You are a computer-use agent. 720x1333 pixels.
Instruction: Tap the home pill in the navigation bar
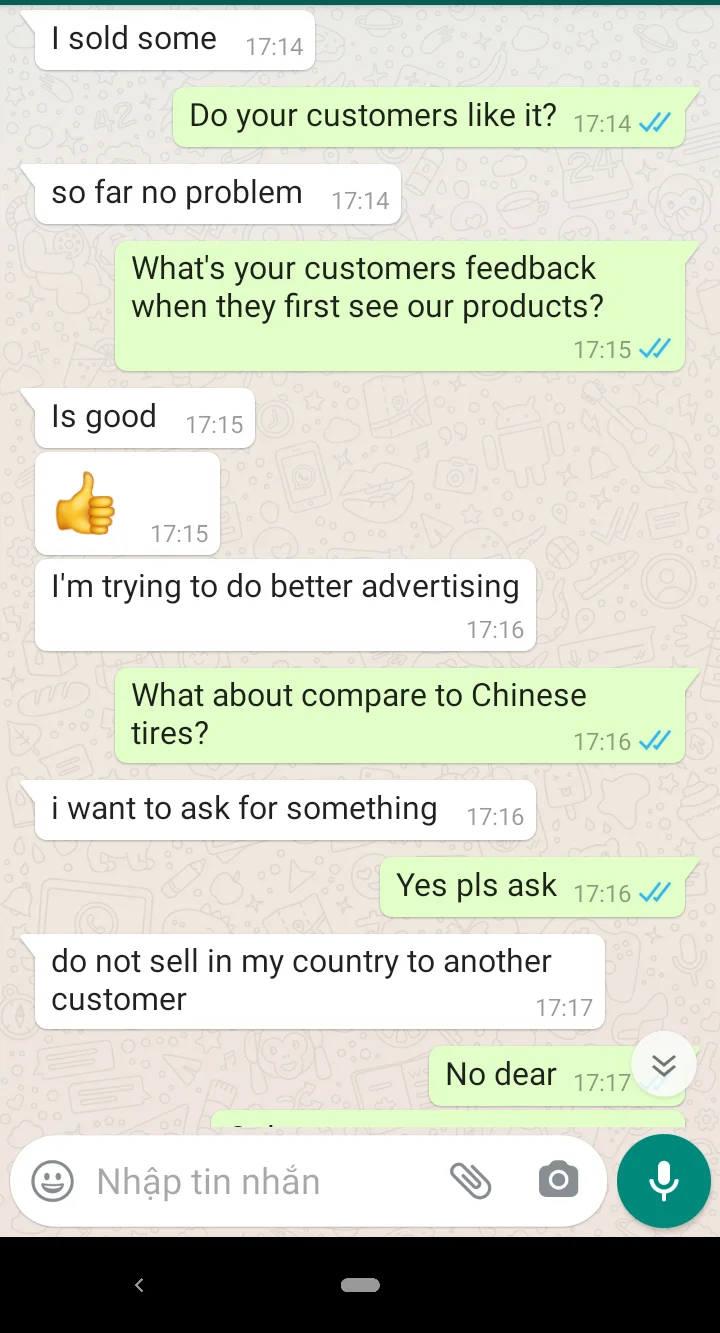pyautogui.click(x=360, y=1285)
